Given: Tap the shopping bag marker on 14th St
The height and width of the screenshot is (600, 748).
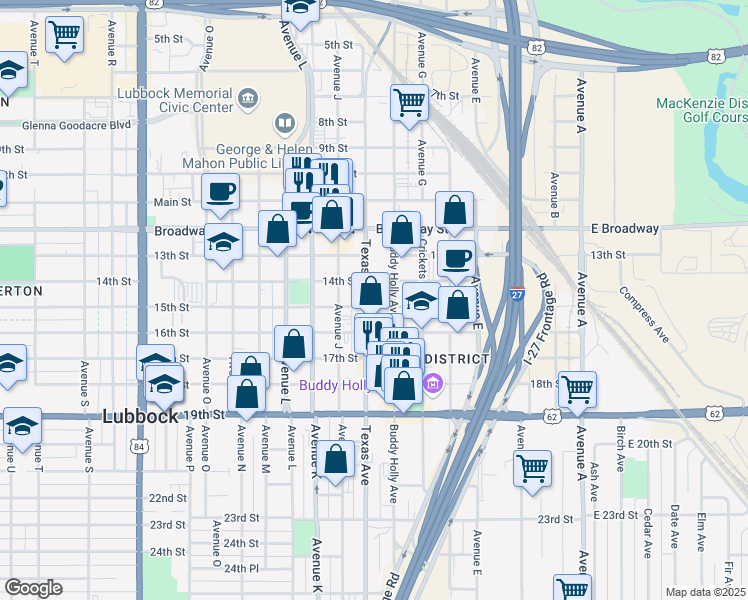Looking at the screenshot, I should coord(371,292).
